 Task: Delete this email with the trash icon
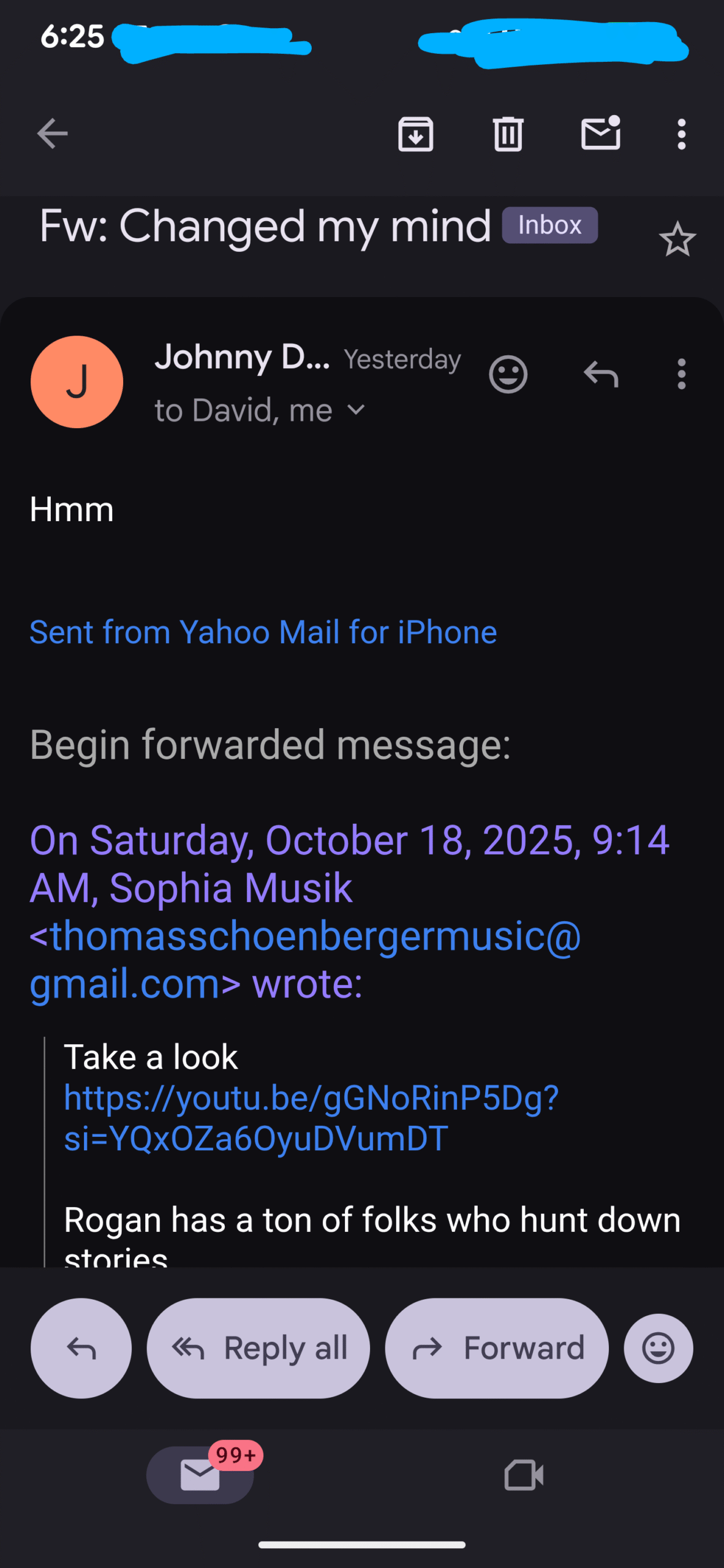[508, 134]
